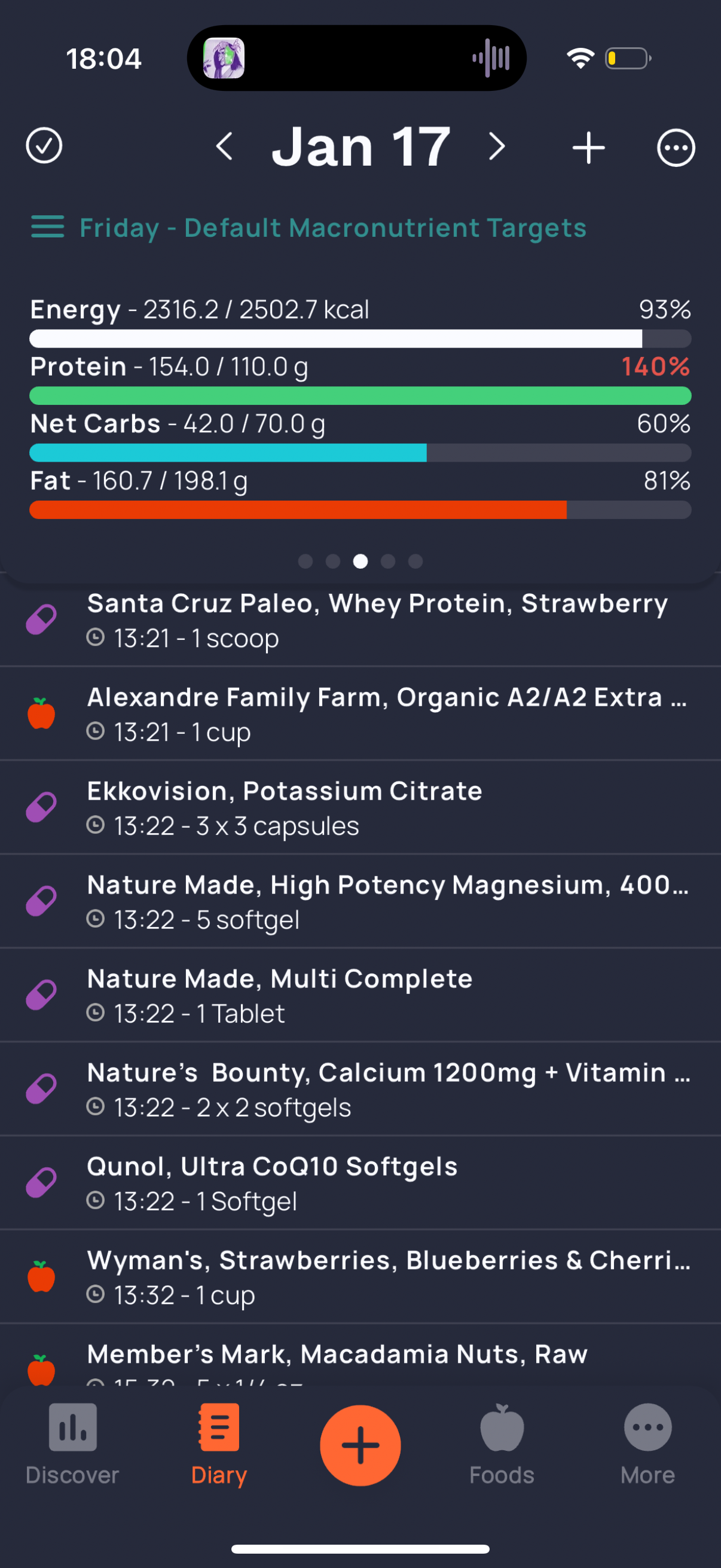Go to the previous day
This screenshot has height=1568, width=721.
[225, 147]
